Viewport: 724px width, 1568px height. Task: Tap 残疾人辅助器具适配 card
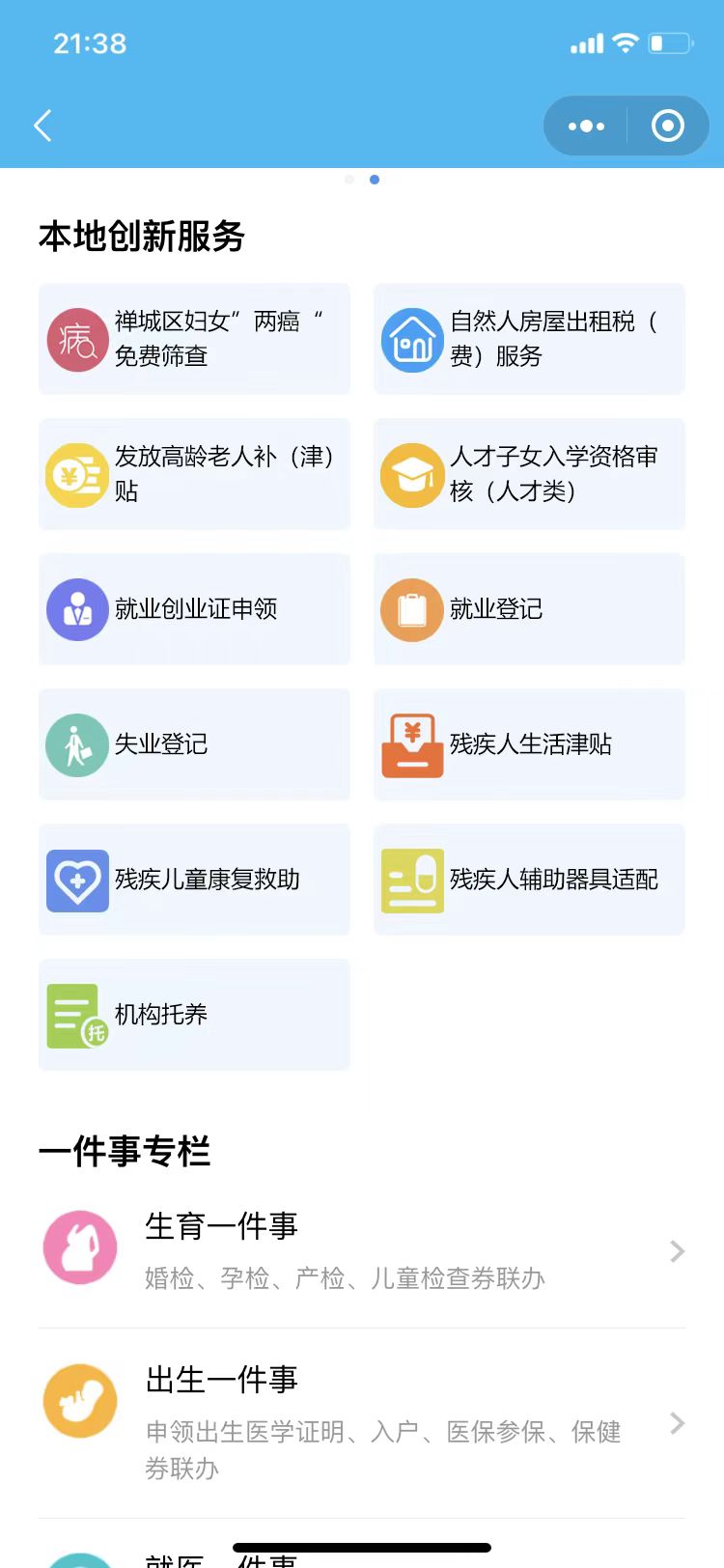coord(529,880)
